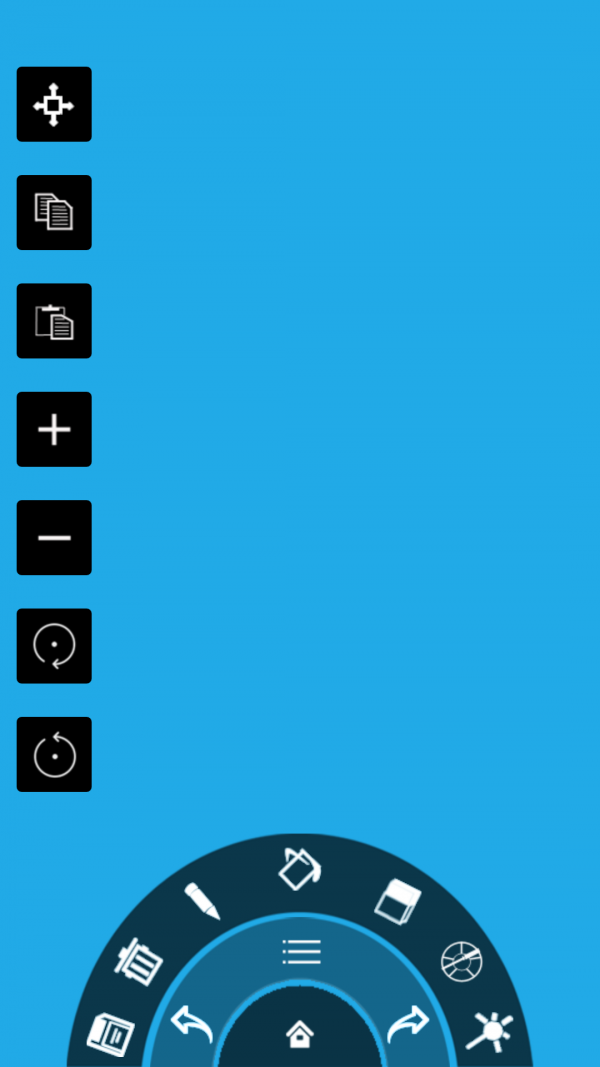Tap the copy button
Viewport: 600px width, 1067px height.
tap(54, 212)
